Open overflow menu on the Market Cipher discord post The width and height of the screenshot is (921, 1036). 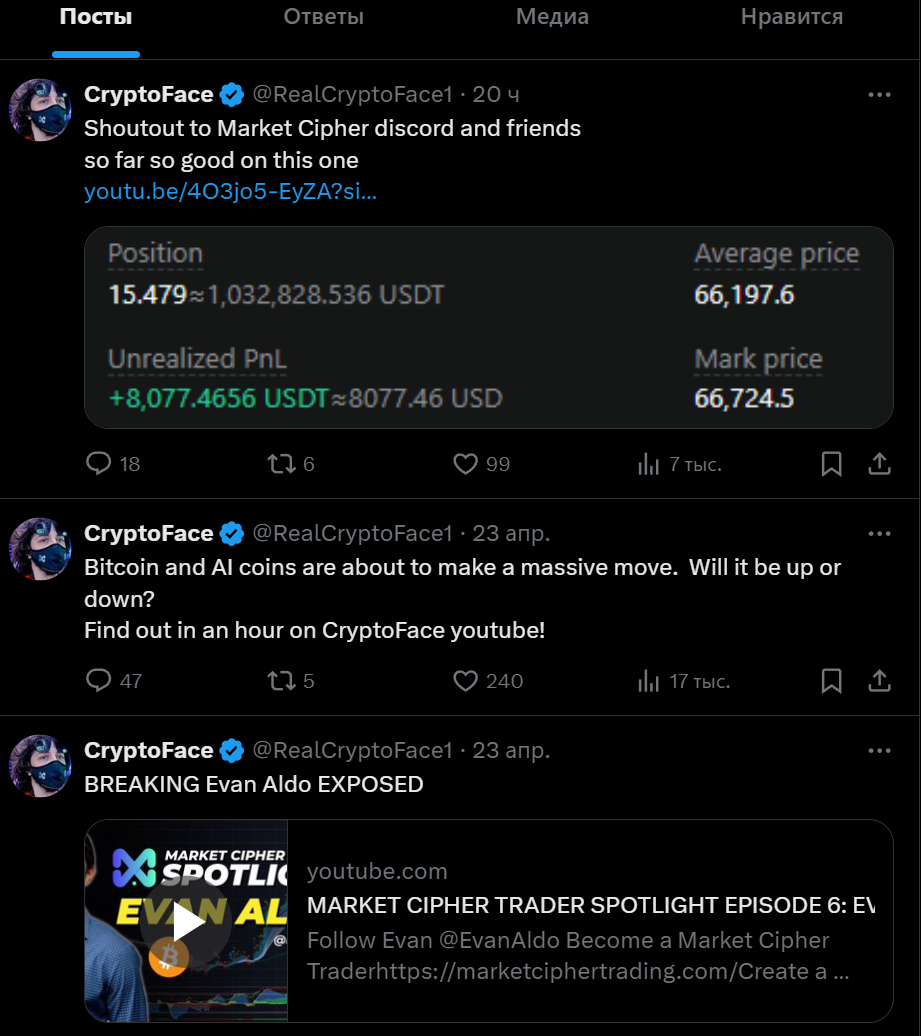pyautogui.click(x=879, y=95)
